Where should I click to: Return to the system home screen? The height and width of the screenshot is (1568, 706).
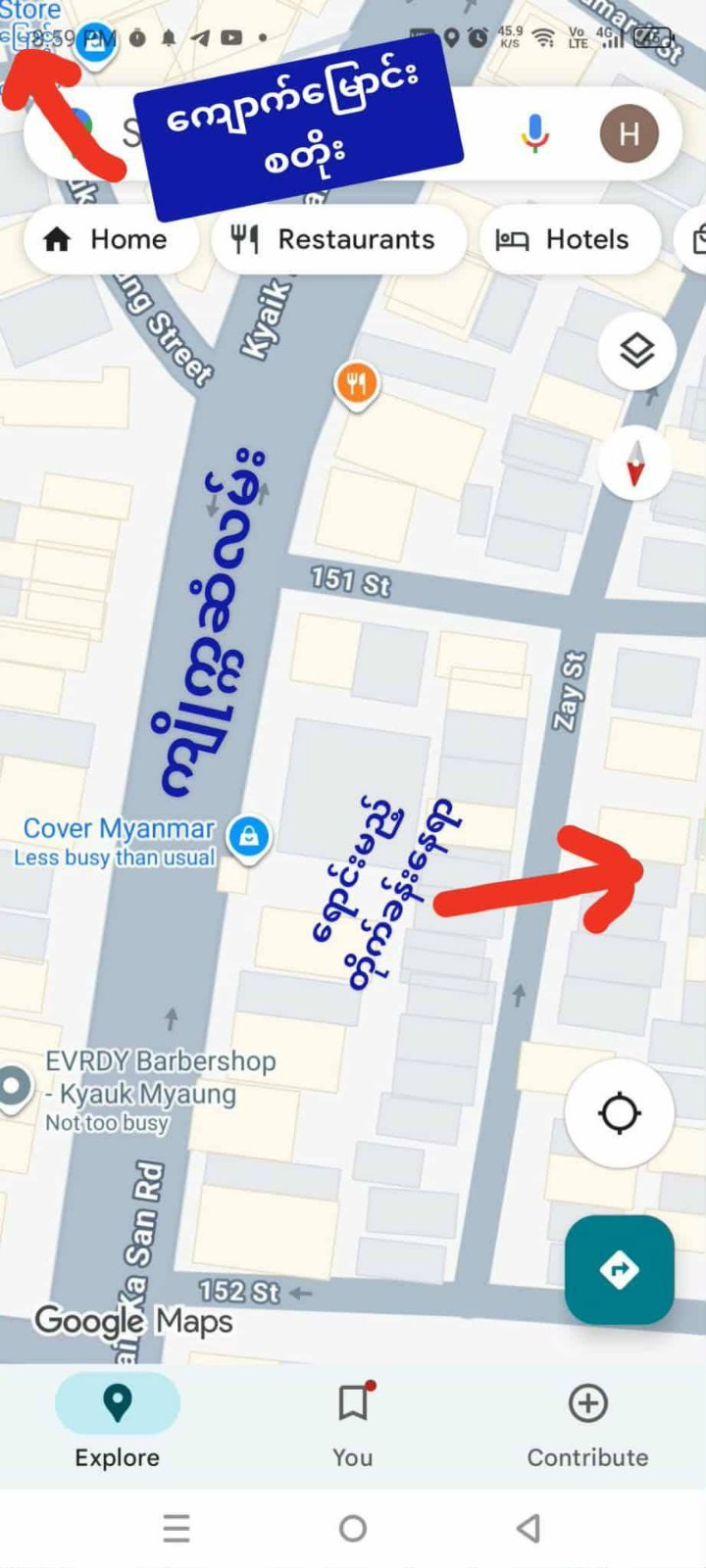point(352,1528)
